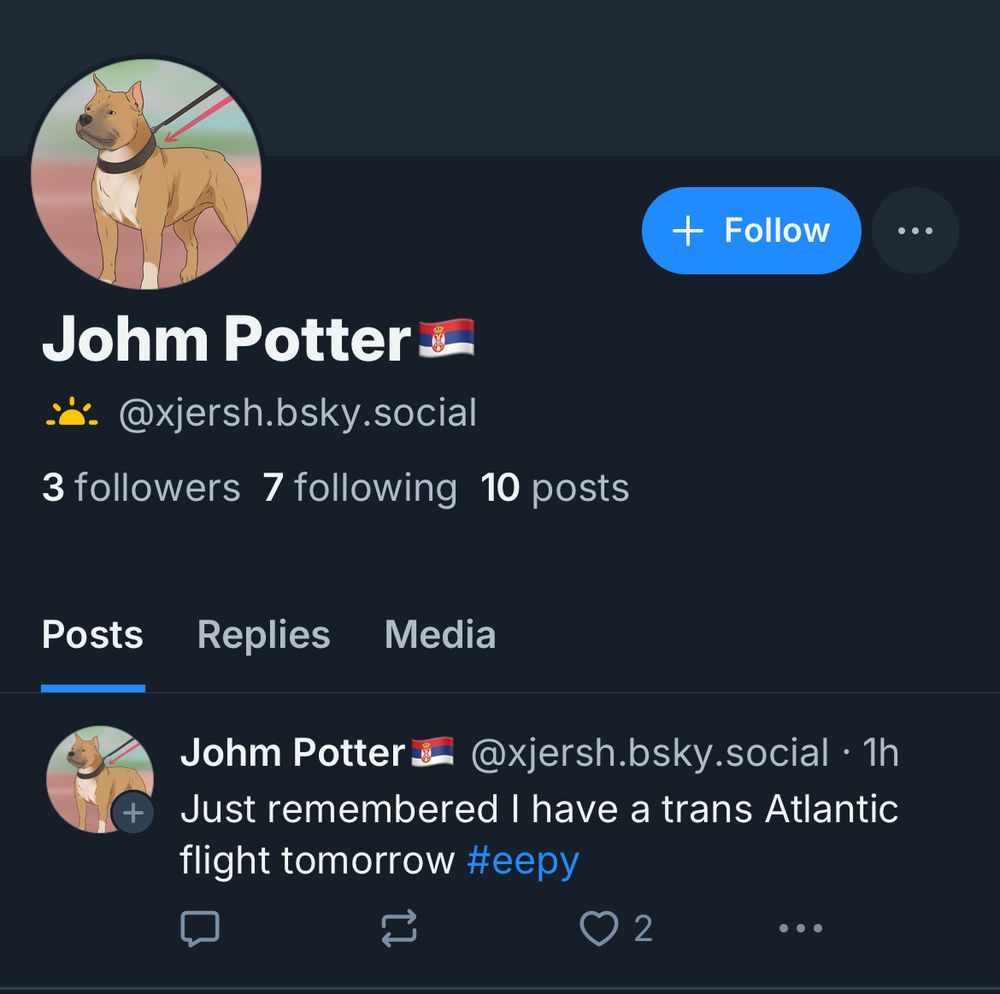The width and height of the screenshot is (1000, 994).
Task: Tap the #eepy hashtag link
Action: point(523,861)
